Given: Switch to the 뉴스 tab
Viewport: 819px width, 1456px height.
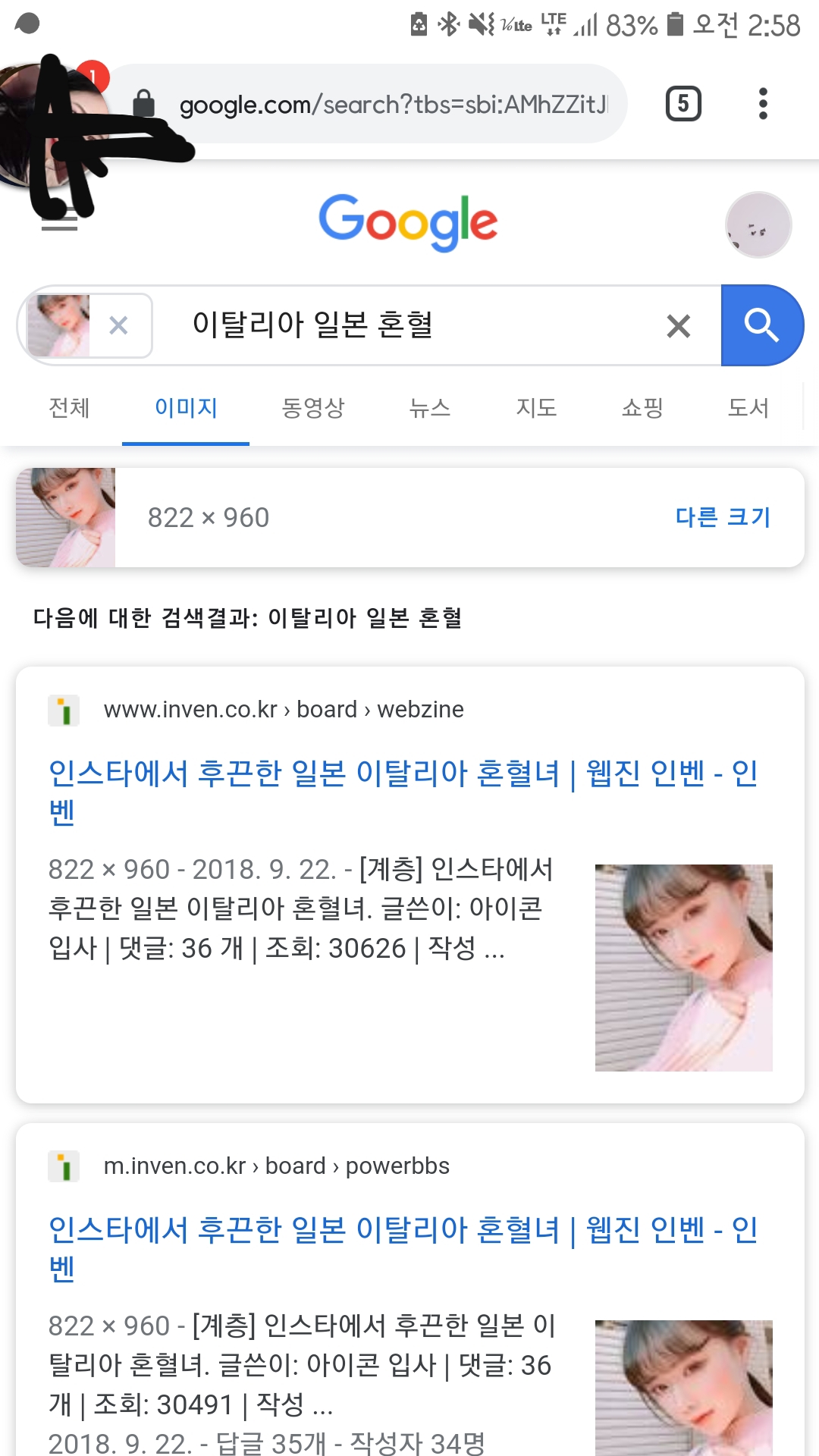Looking at the screenshot, I should (430, 408).
